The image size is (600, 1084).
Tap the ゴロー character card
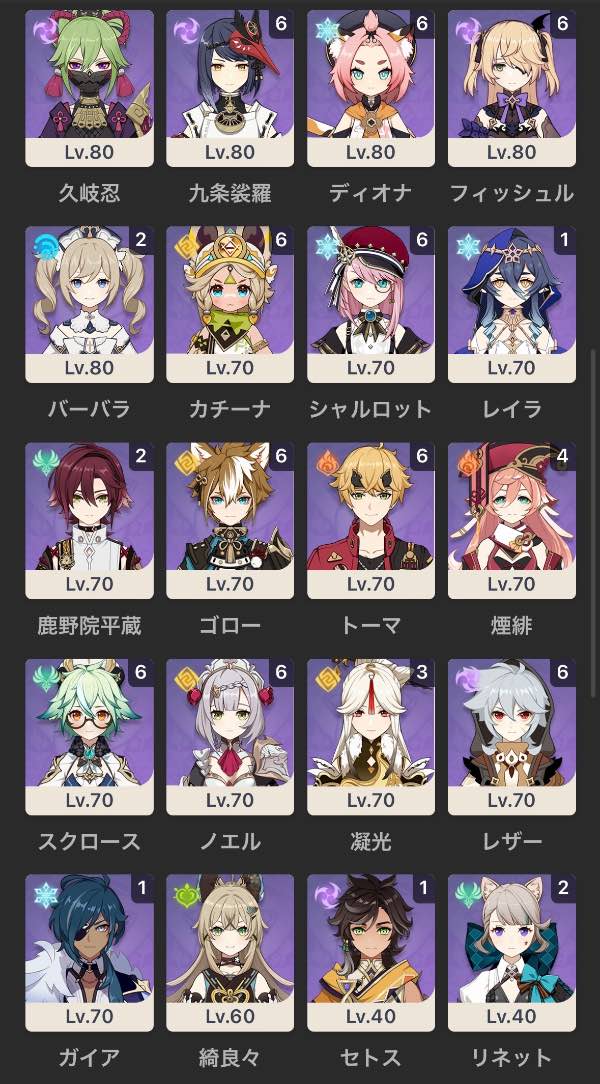pyautogui.click(x=230, y=520)
